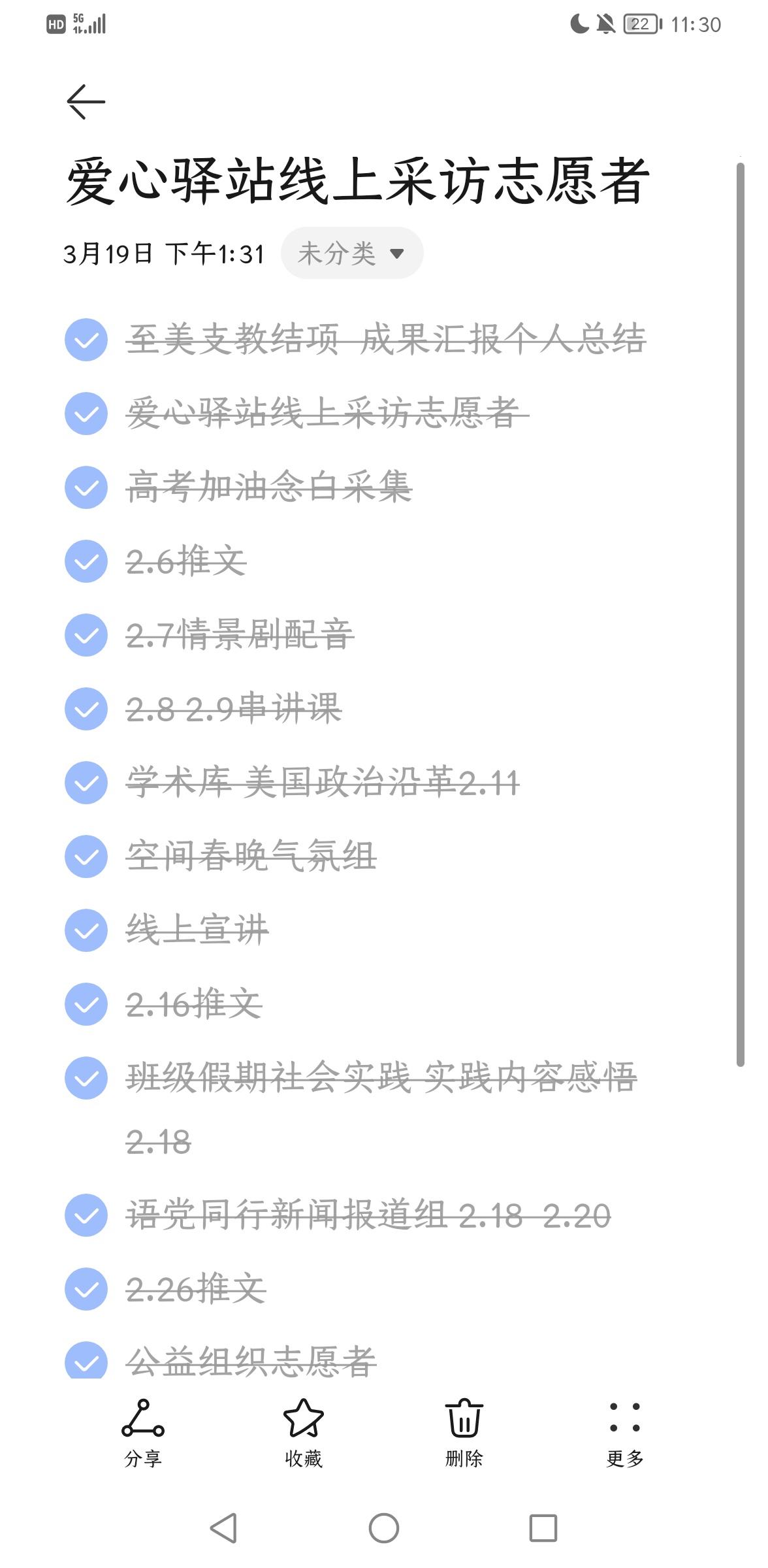Uncheck the 2.7情景剧配音 item
This screenshot has width=768, height=1568.
(x=86, y=635)
